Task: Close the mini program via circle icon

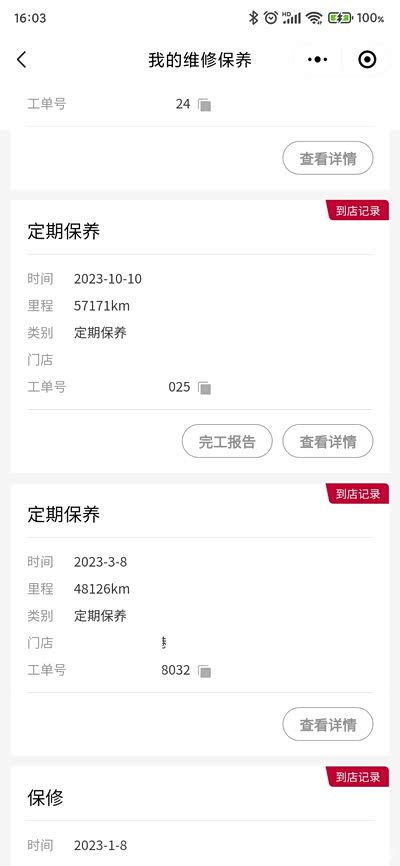Action: [367, 59]
